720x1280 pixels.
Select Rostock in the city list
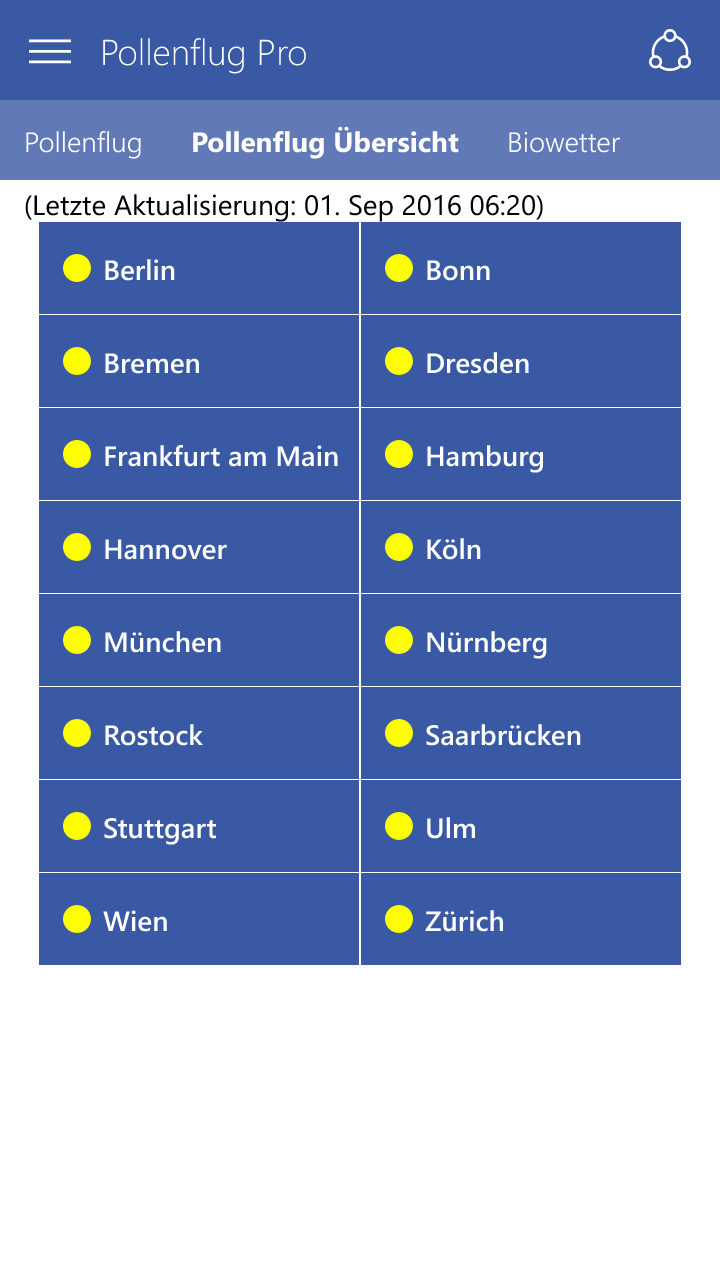coord(199,734)
